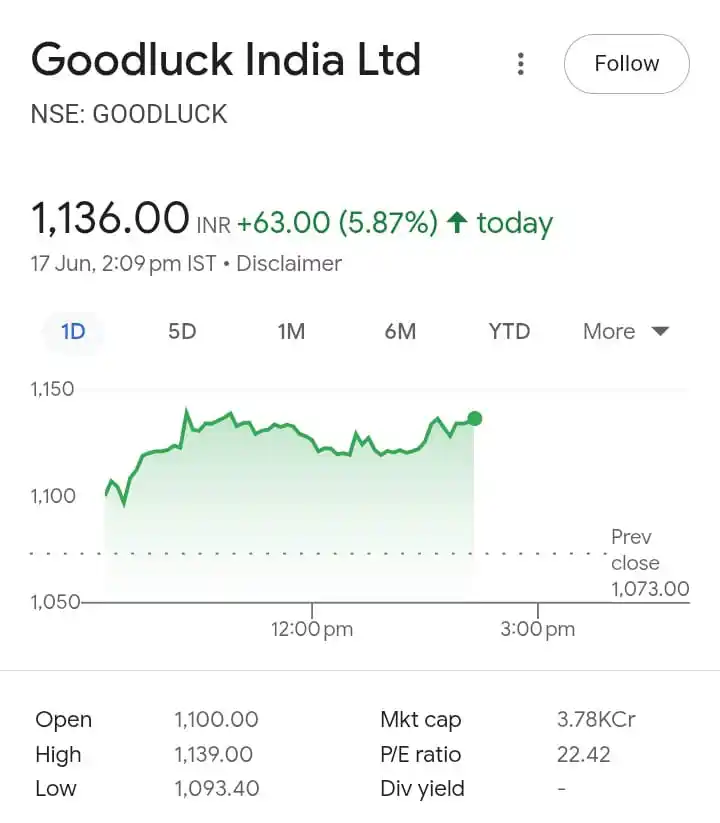This screenshot has height=823, width=720.
Task: Switch to the 1M chart range
Action: 291,331
